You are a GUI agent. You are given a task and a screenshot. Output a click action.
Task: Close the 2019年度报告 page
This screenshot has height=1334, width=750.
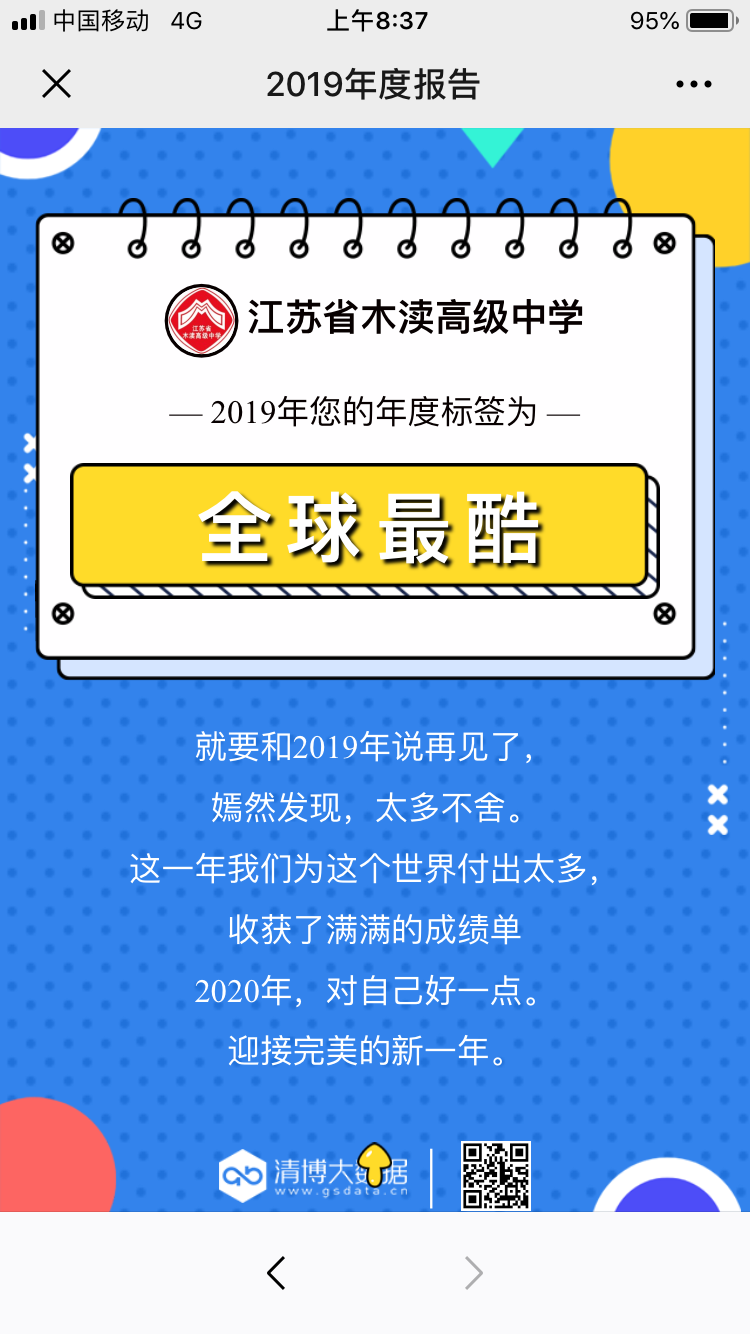(57, 84)
